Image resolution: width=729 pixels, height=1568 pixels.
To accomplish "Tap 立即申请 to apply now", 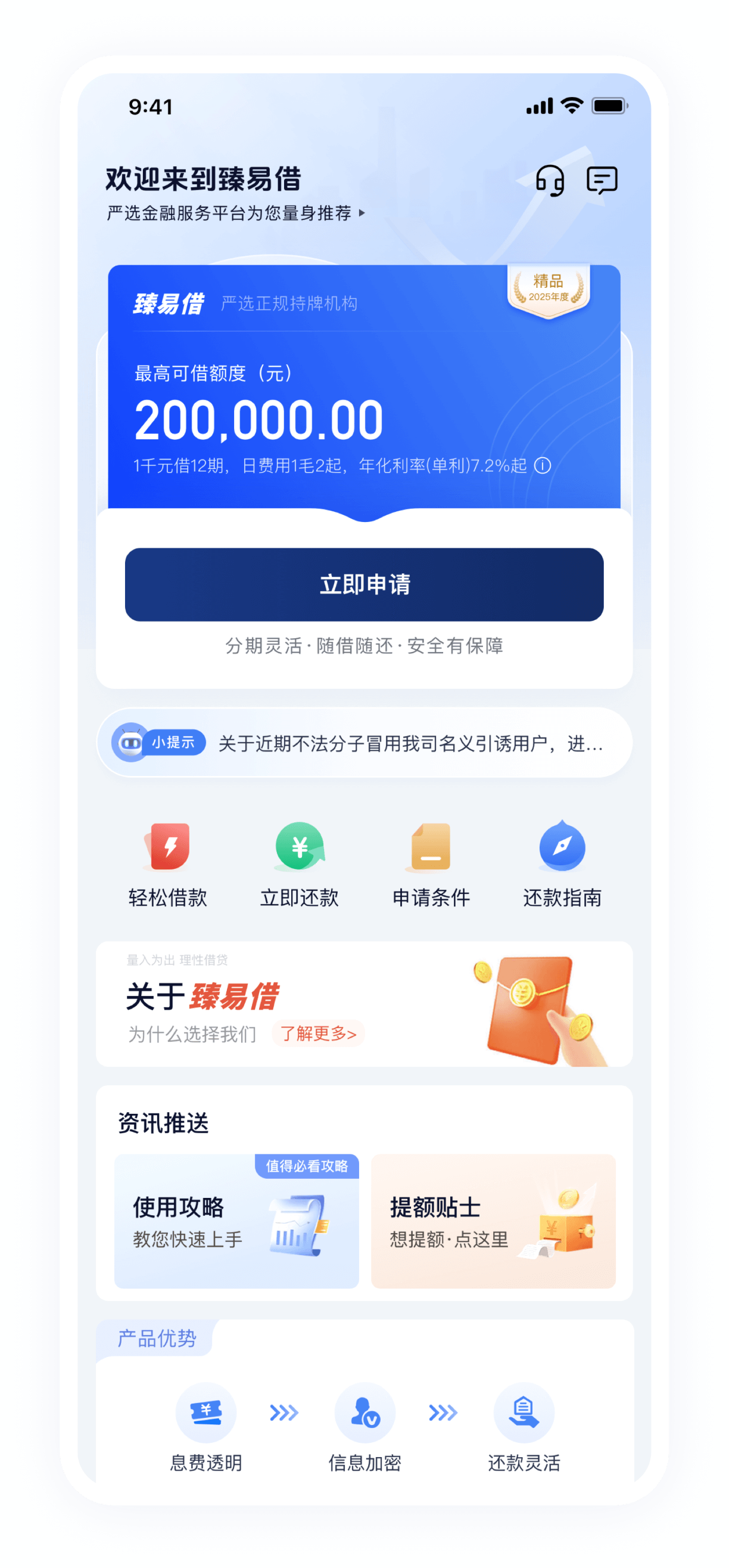I will 364,584.
